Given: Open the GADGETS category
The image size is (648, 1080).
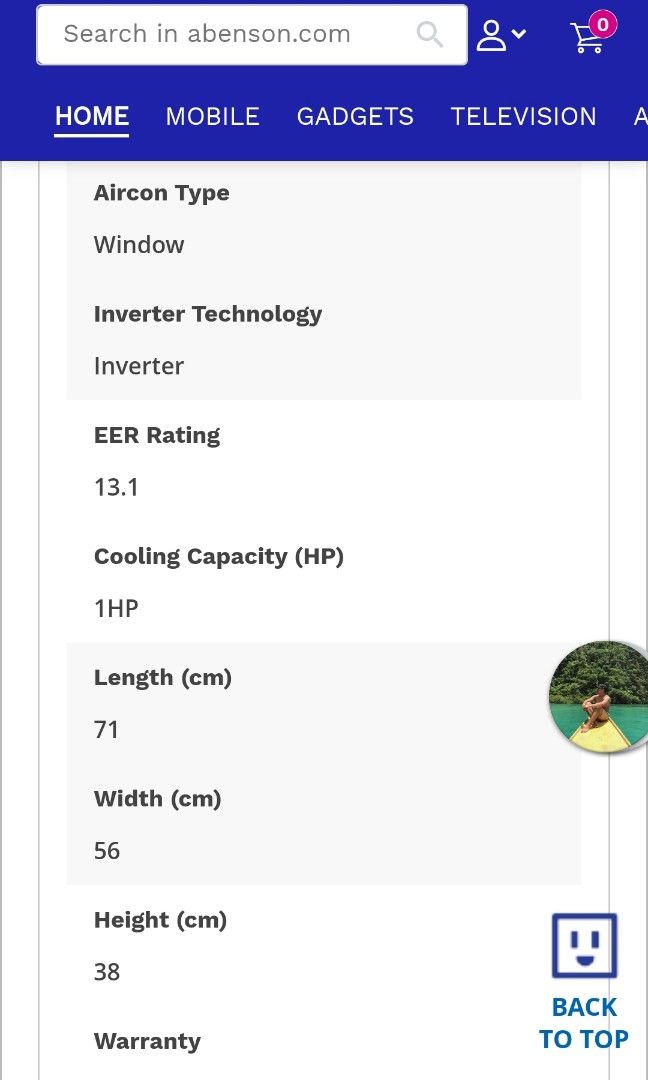Looking at the screenshot, I should 355,116.
